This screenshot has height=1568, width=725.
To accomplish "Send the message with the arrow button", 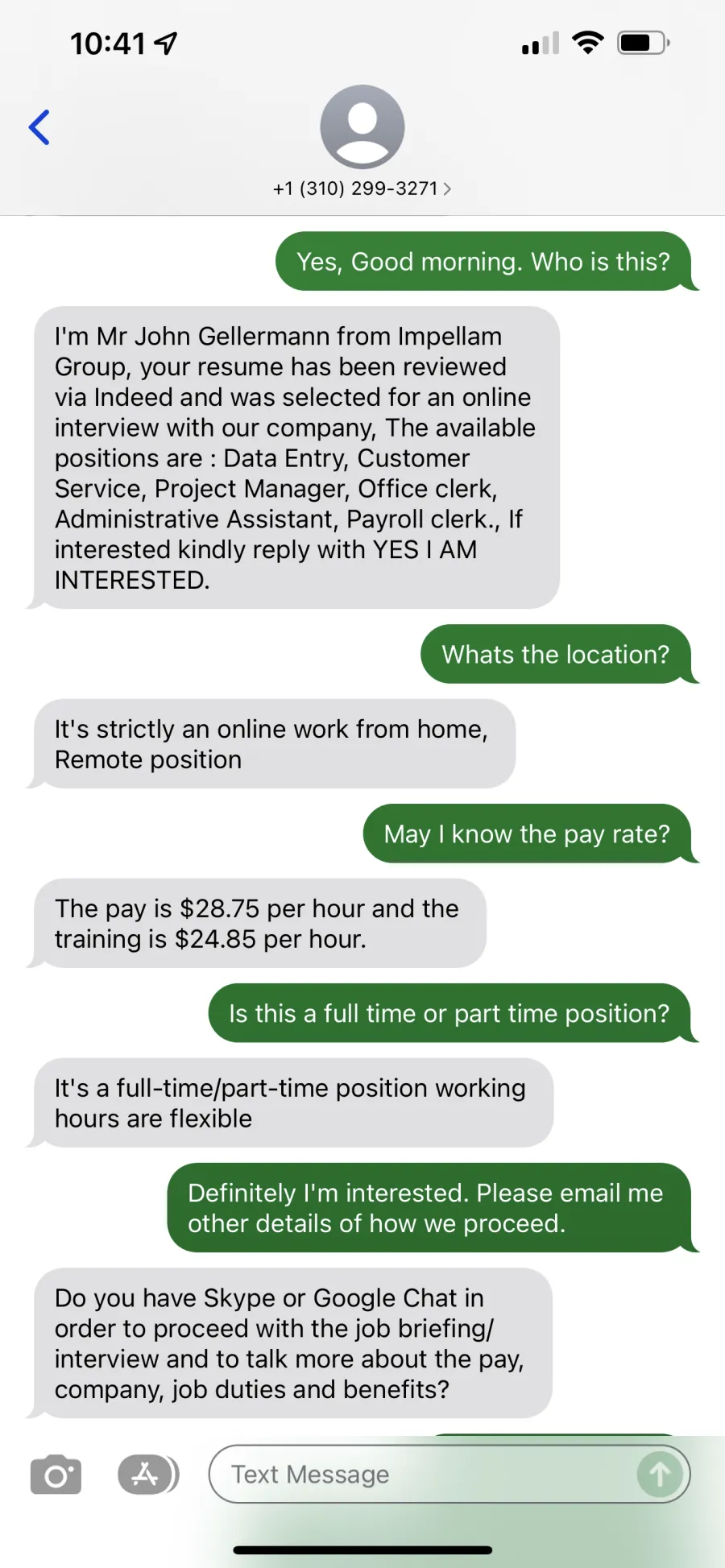I will (660, 1474).
